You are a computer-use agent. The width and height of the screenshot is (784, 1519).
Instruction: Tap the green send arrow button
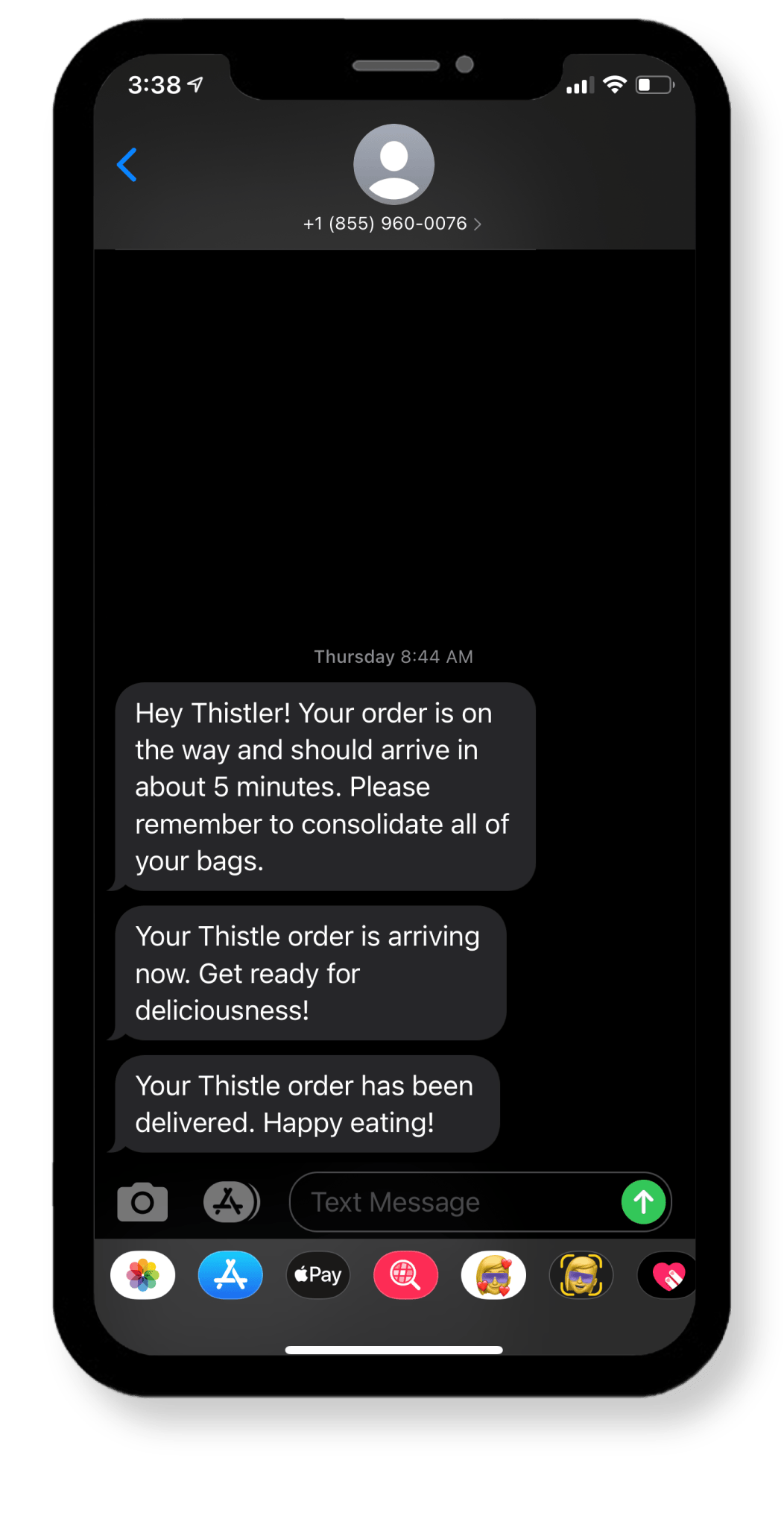point(642,1201)
